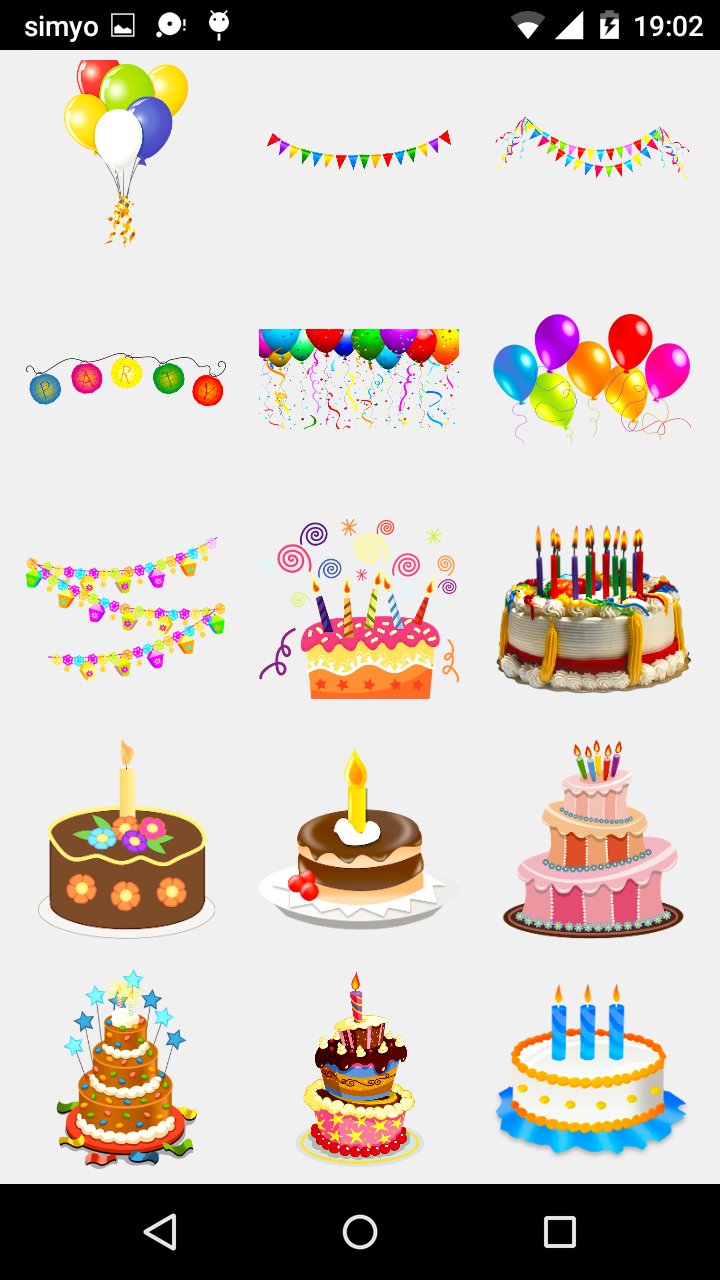
Task: Pick the white cake with many lit candles
Action: pyautogui.click(x=592, y=610)
